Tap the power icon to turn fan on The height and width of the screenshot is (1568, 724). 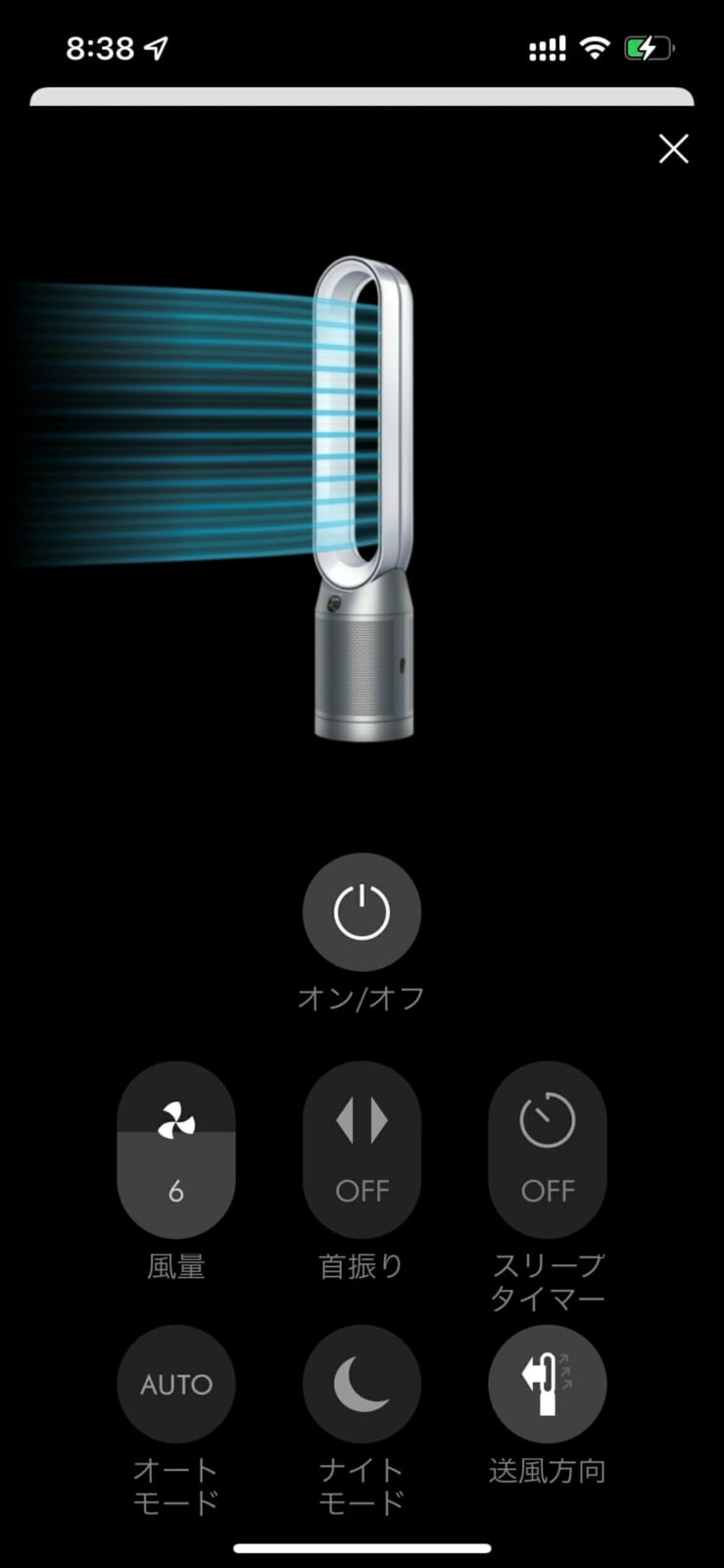click(362, 911)
